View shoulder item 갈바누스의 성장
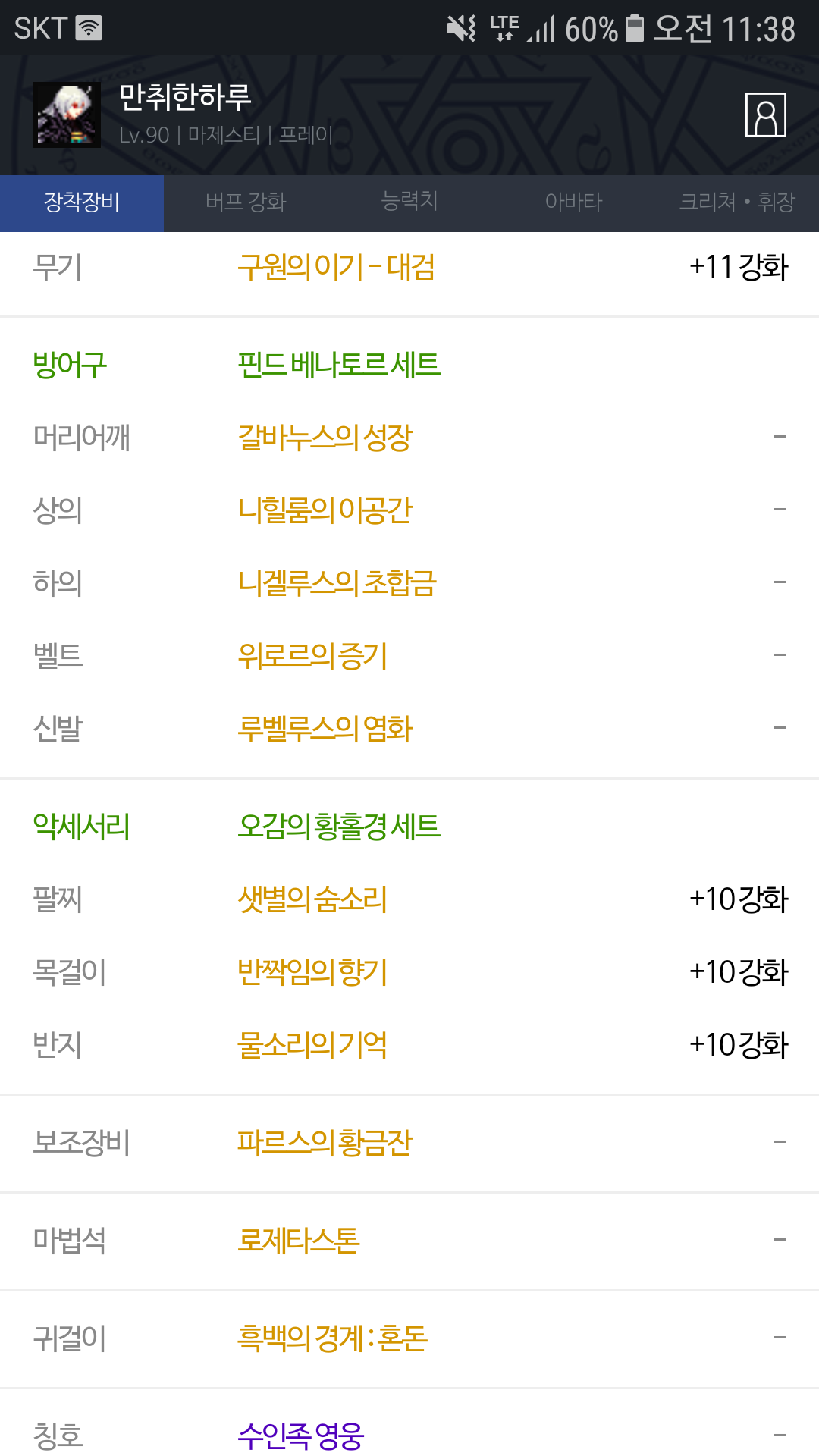Image resolution: width=819 pixels, height=1456 pixels. pos(325,438)
